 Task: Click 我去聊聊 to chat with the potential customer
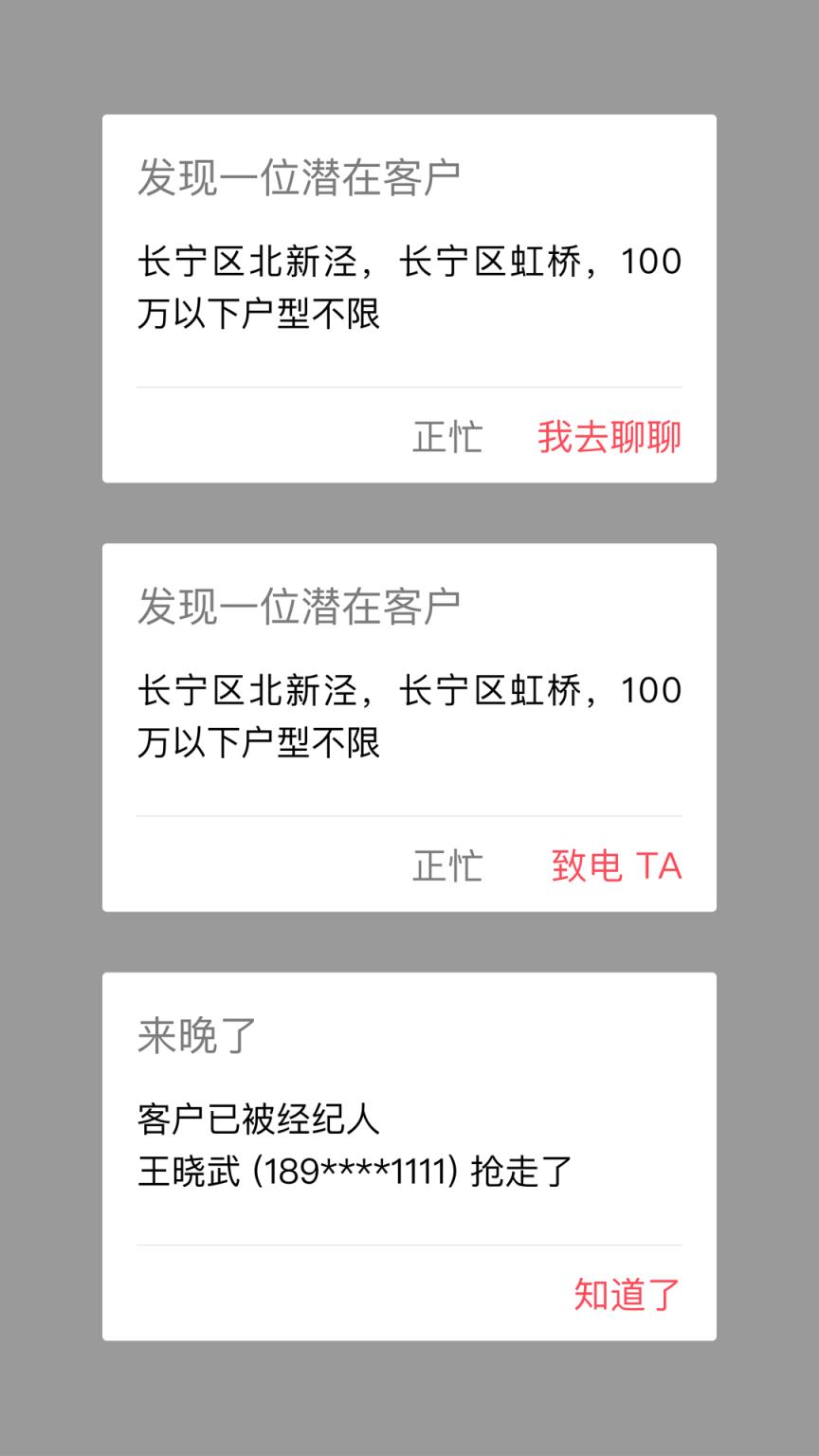[x=610, y=436]
